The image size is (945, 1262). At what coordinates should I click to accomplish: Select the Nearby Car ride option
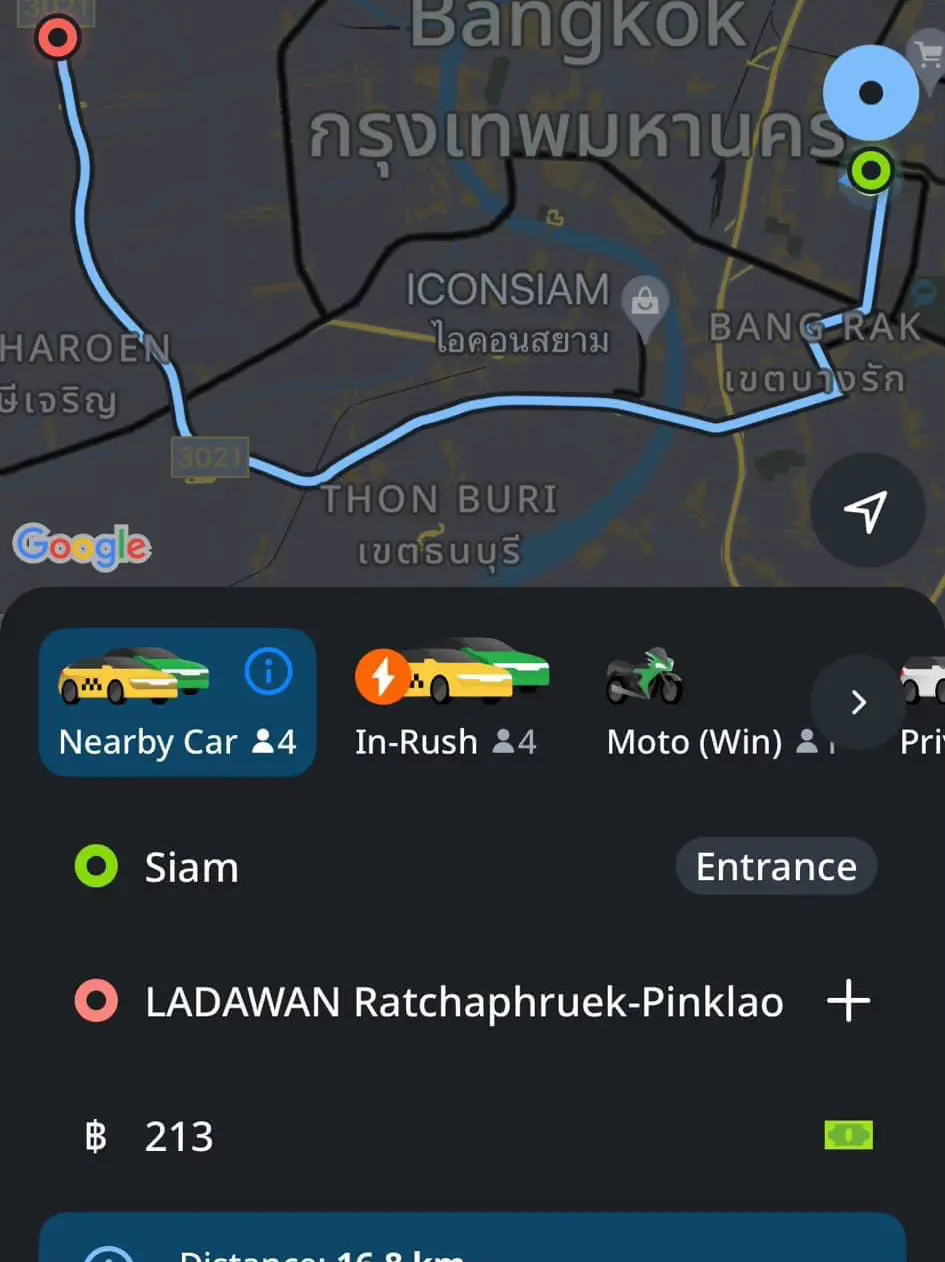150,702
